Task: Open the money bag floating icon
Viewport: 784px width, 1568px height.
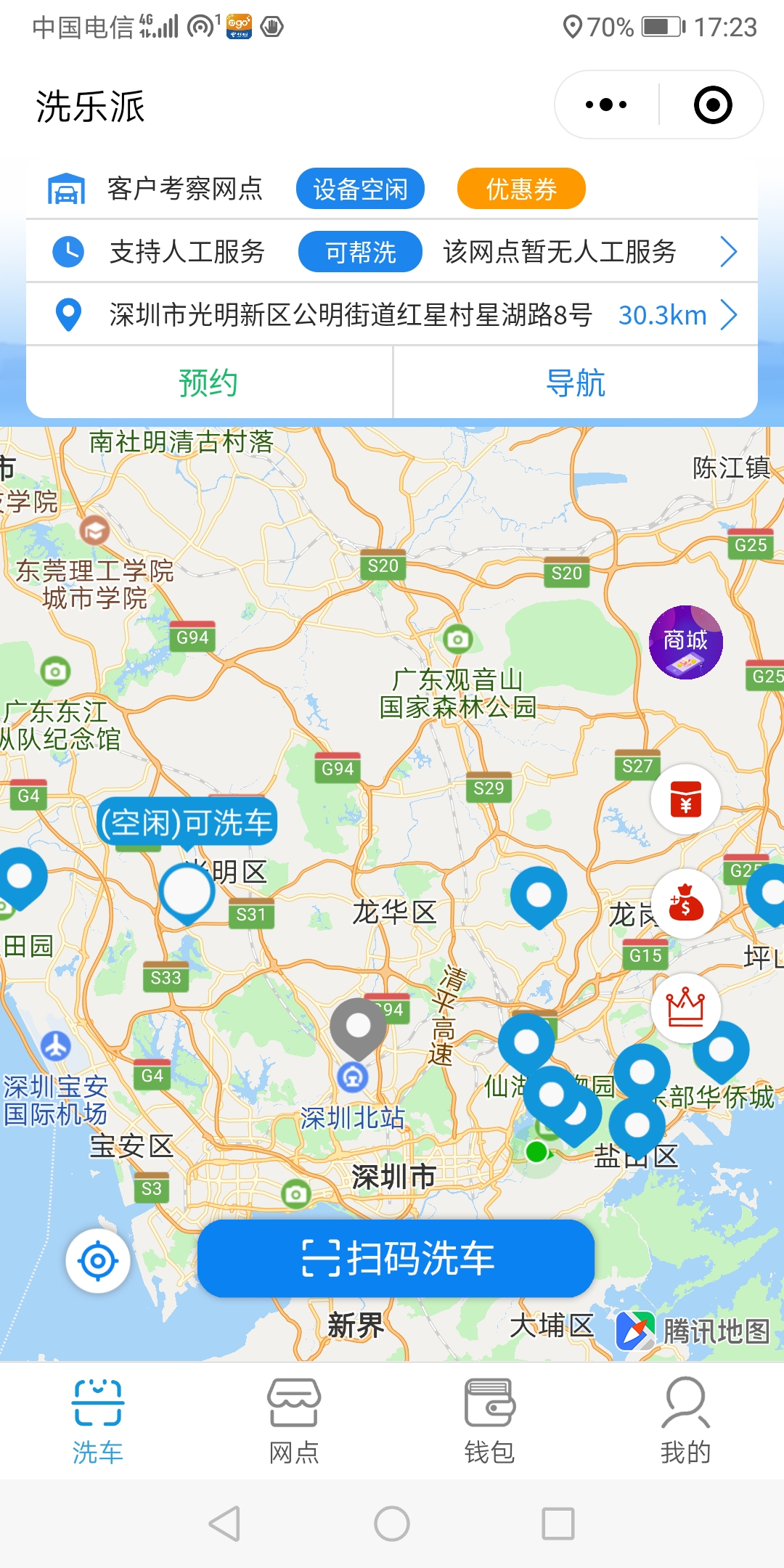Action: click(685, 904)
